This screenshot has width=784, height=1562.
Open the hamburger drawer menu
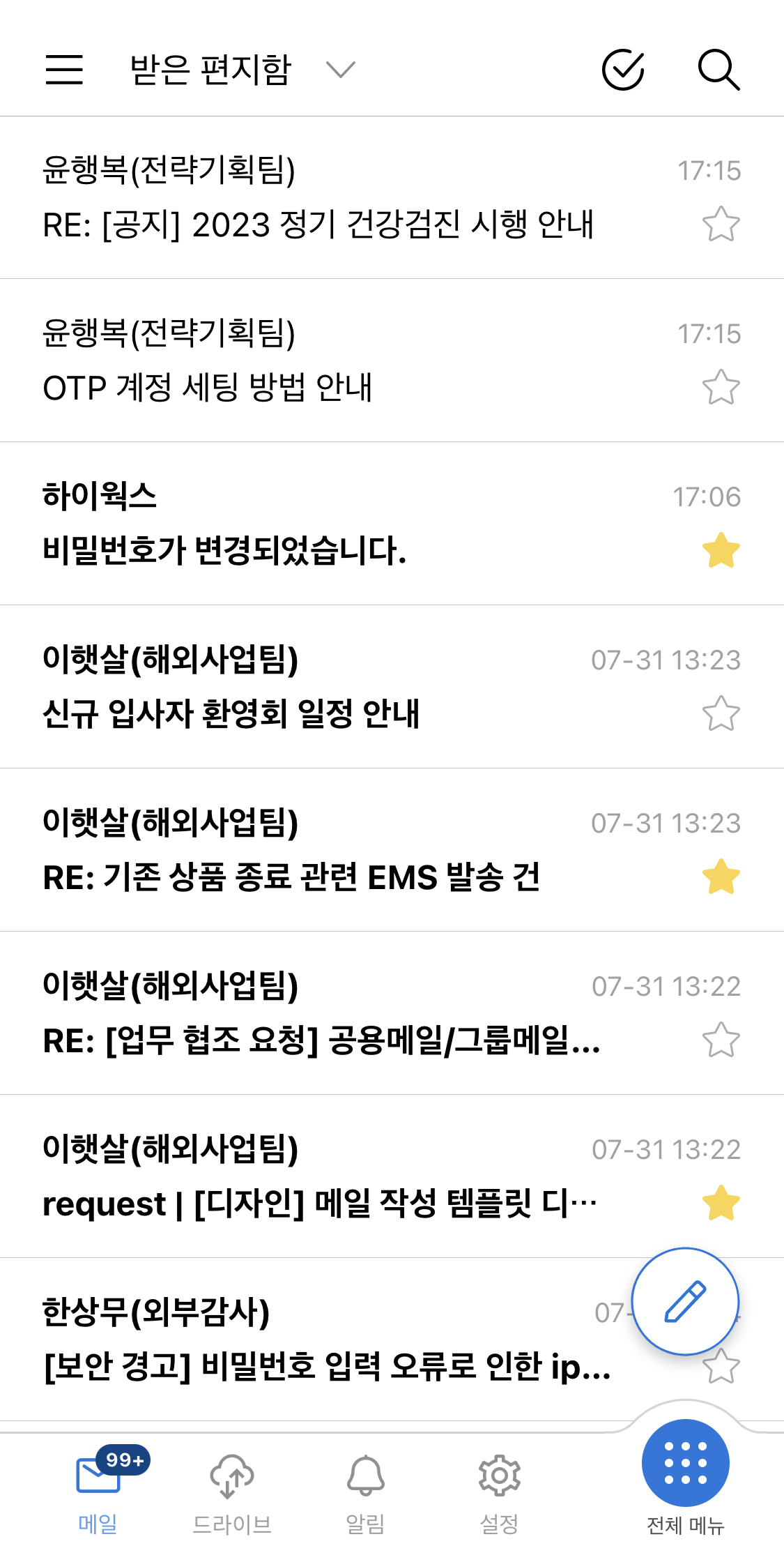(64, 70)
